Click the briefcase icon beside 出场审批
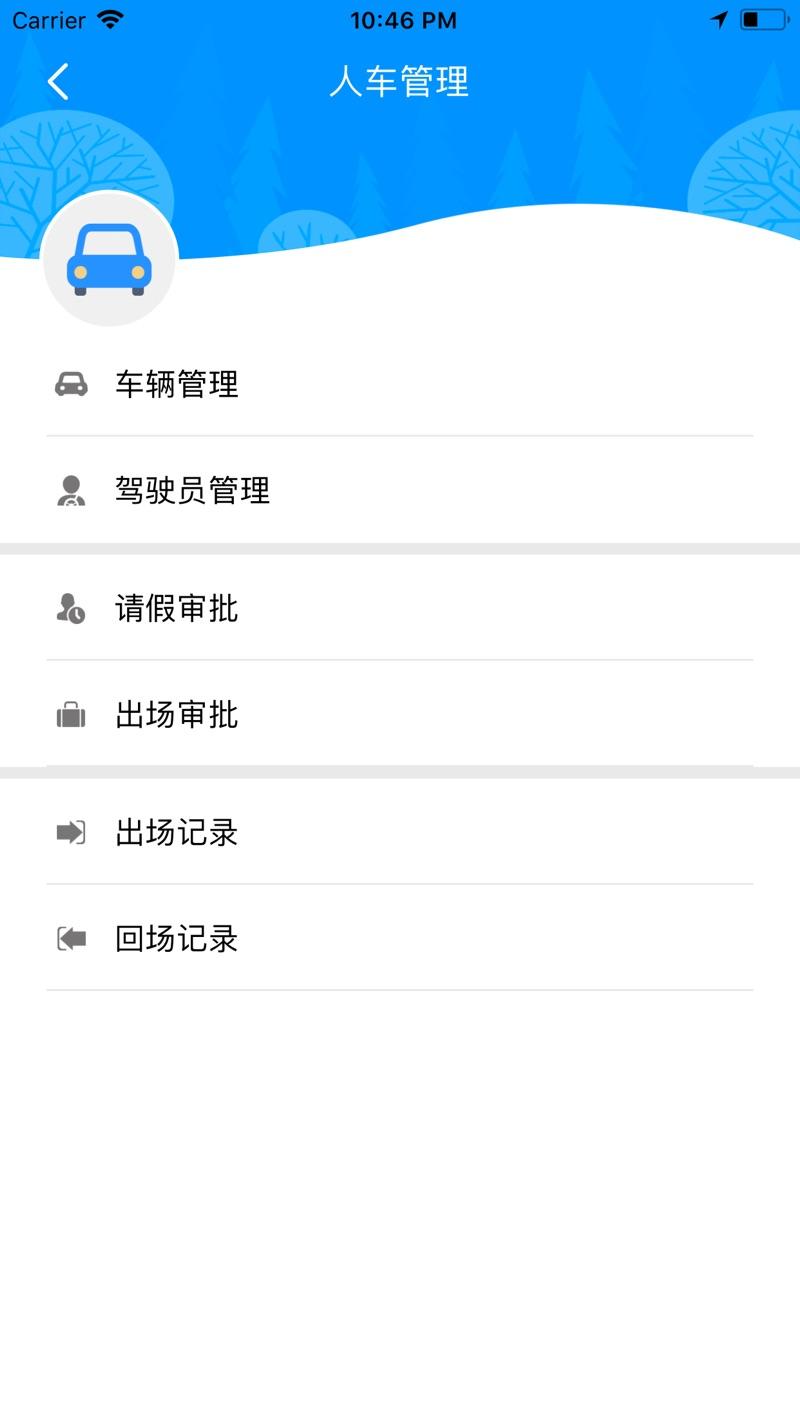Viewport: 800px width, 1422px height. (x=70, y=714)
